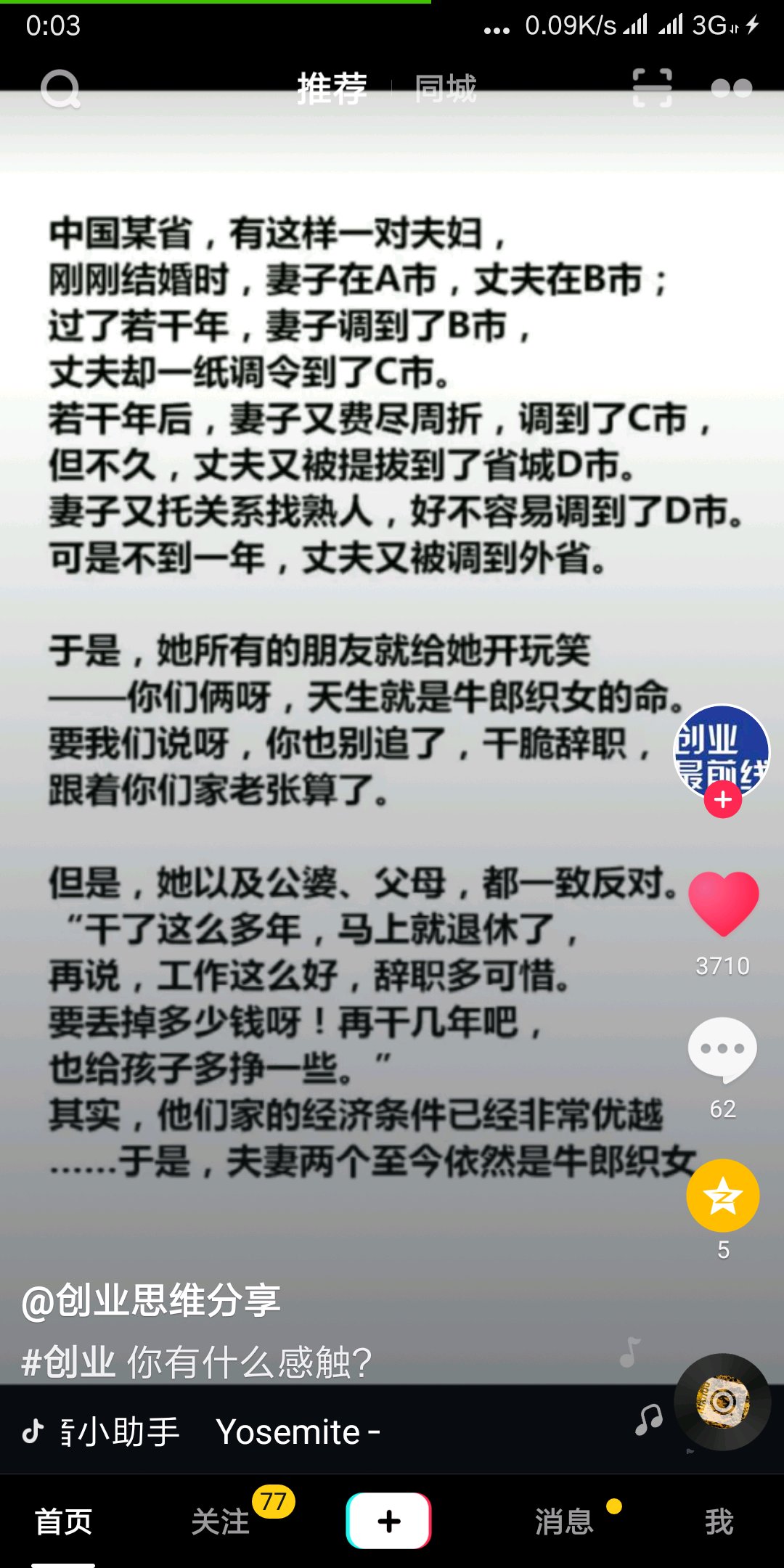Follow the author via red plus badge
The image size is (784, 1568).
click(722, 799)
